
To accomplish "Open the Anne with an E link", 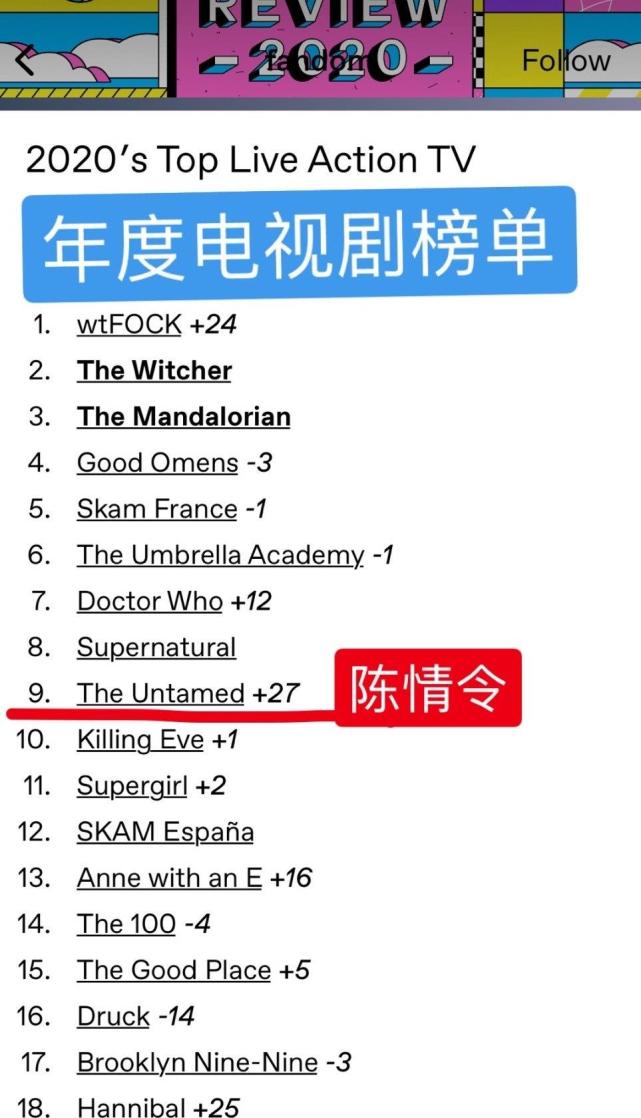I will (x=169, y=878).
